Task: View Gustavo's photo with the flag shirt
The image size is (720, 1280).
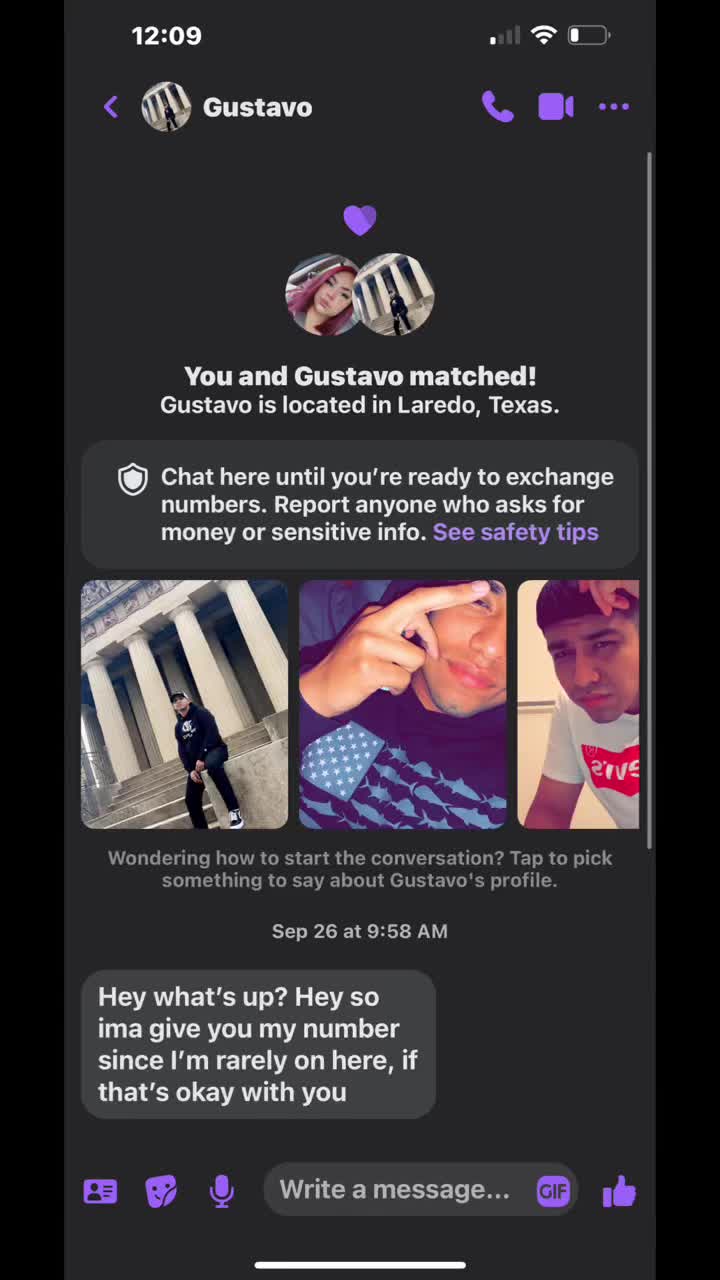Action: tap(402, 704)
